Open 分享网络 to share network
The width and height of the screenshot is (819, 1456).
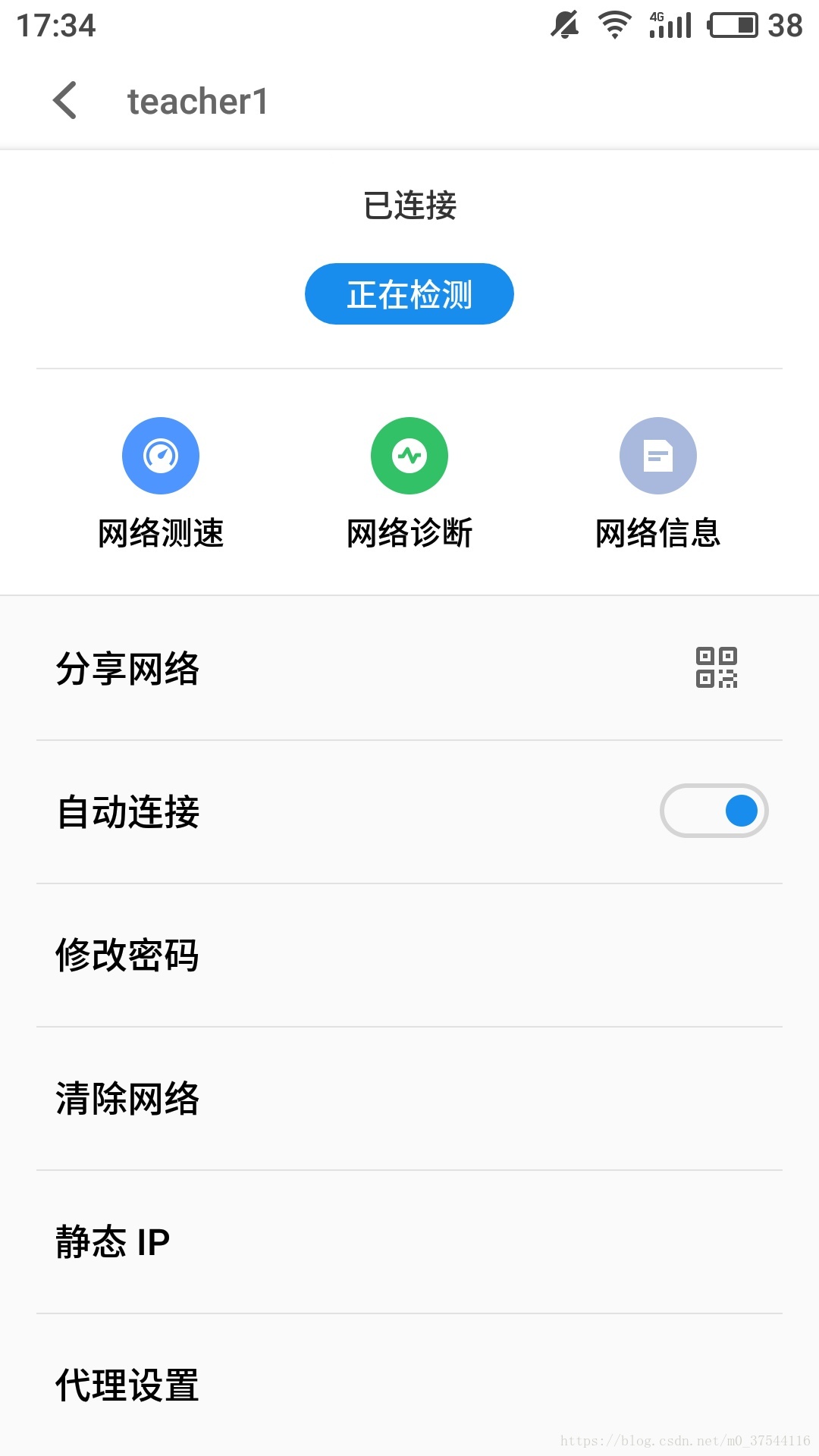(x=409, y=668)
